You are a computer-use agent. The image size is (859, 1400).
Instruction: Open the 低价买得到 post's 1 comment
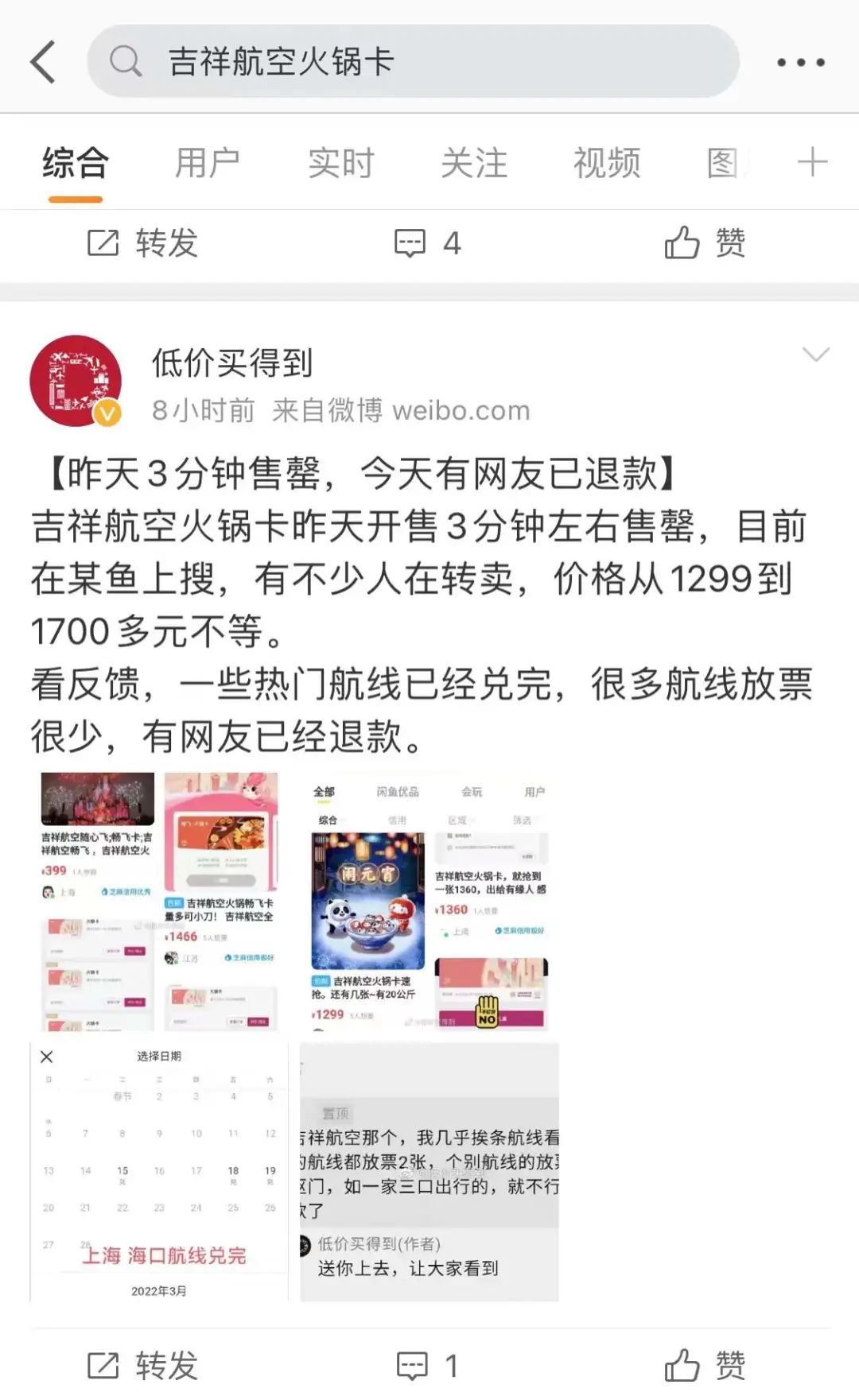coord(428,1366)
